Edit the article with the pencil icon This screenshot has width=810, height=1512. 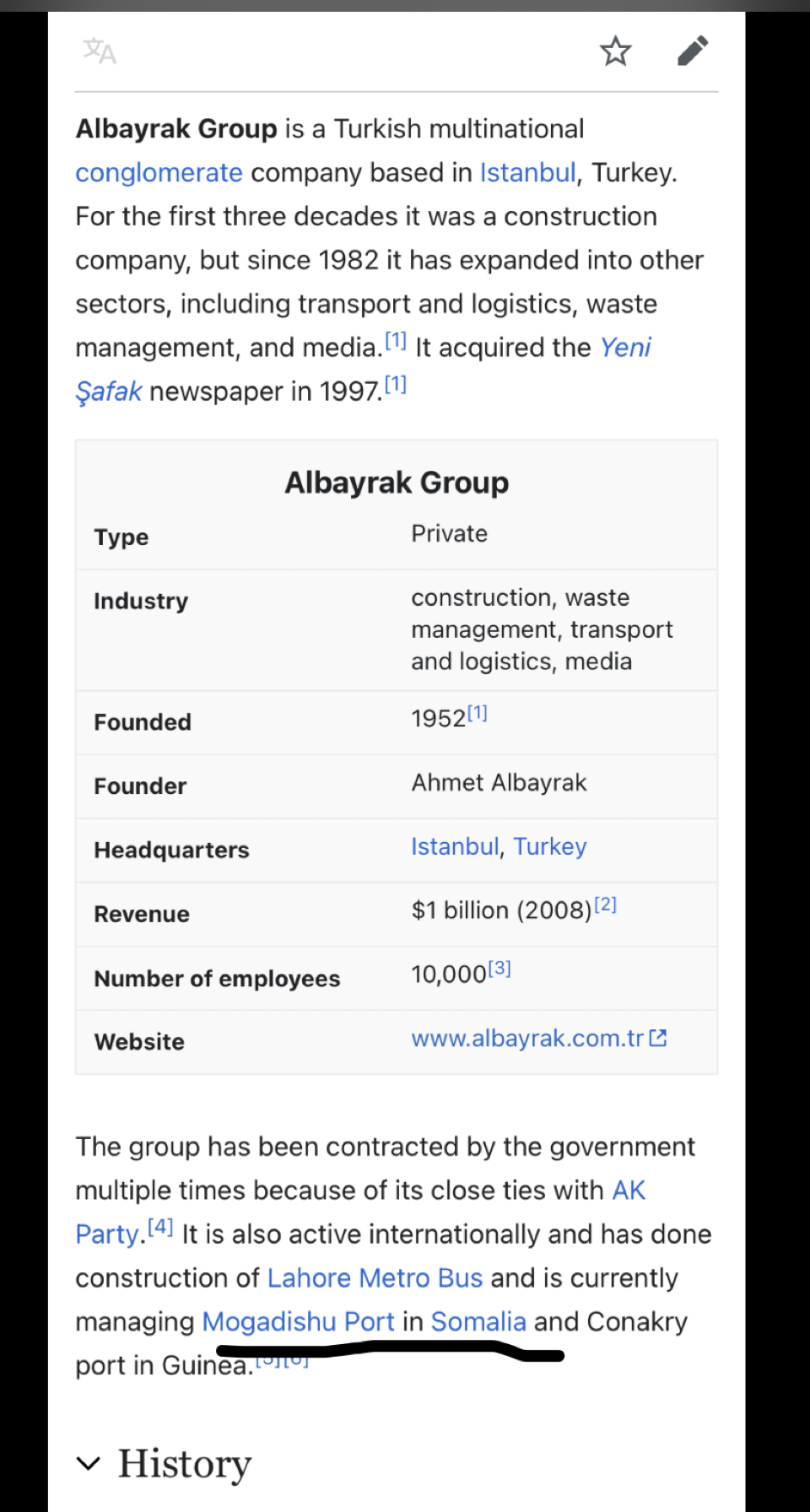coord(693,51)
